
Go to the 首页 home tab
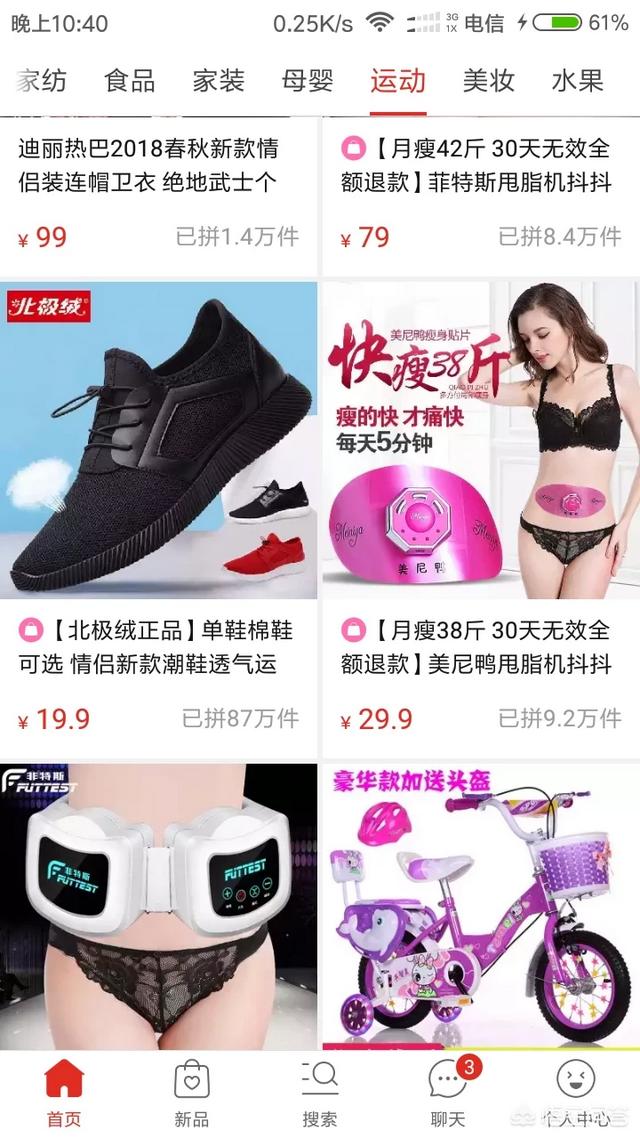(64, 1094)
